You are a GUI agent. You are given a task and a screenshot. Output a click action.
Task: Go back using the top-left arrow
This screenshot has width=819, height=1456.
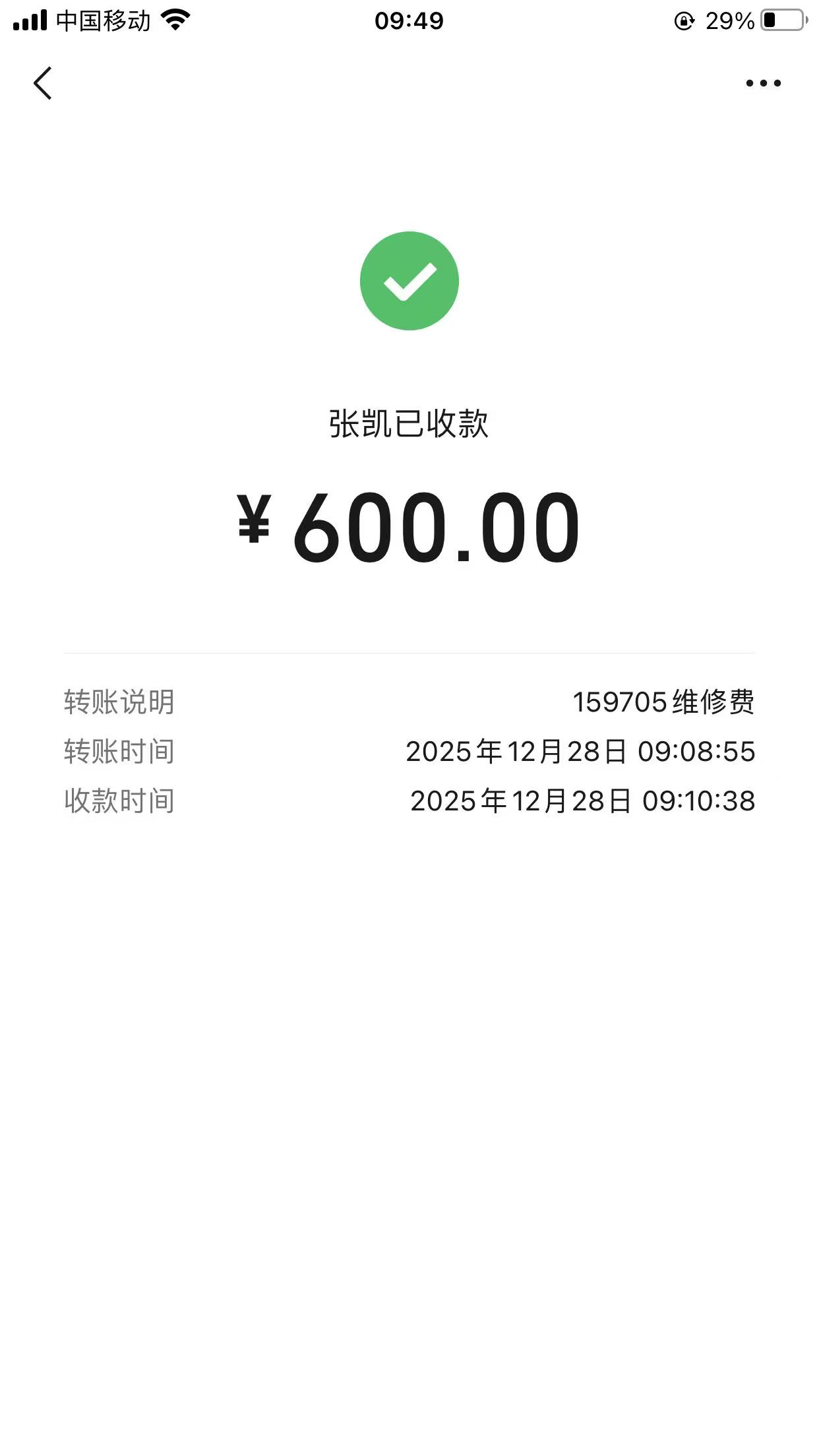pos(43,84)
